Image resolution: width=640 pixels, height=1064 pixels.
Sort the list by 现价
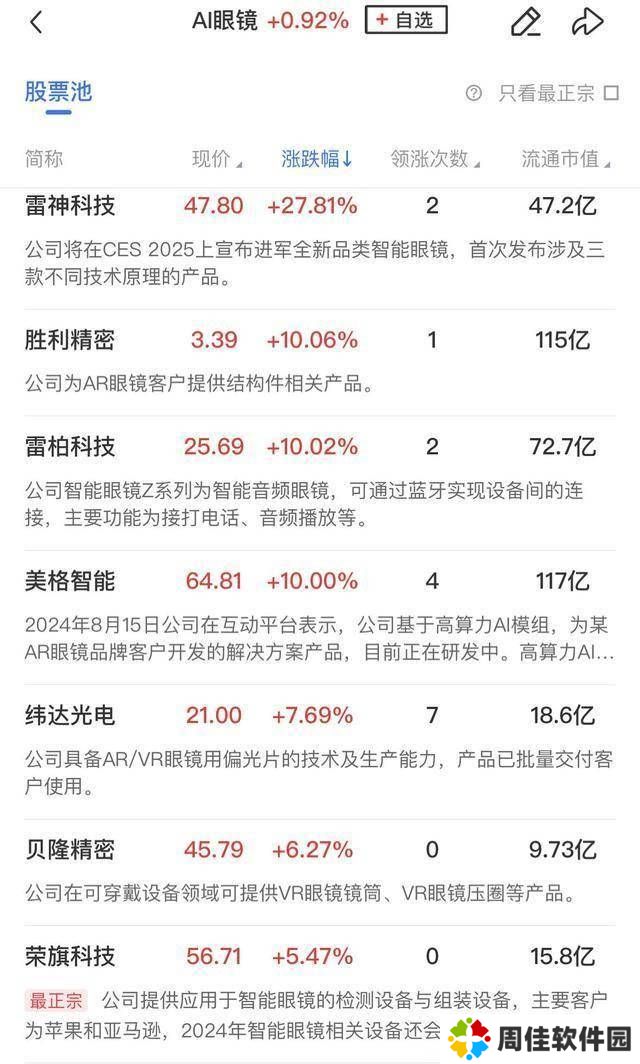(217, 159)
